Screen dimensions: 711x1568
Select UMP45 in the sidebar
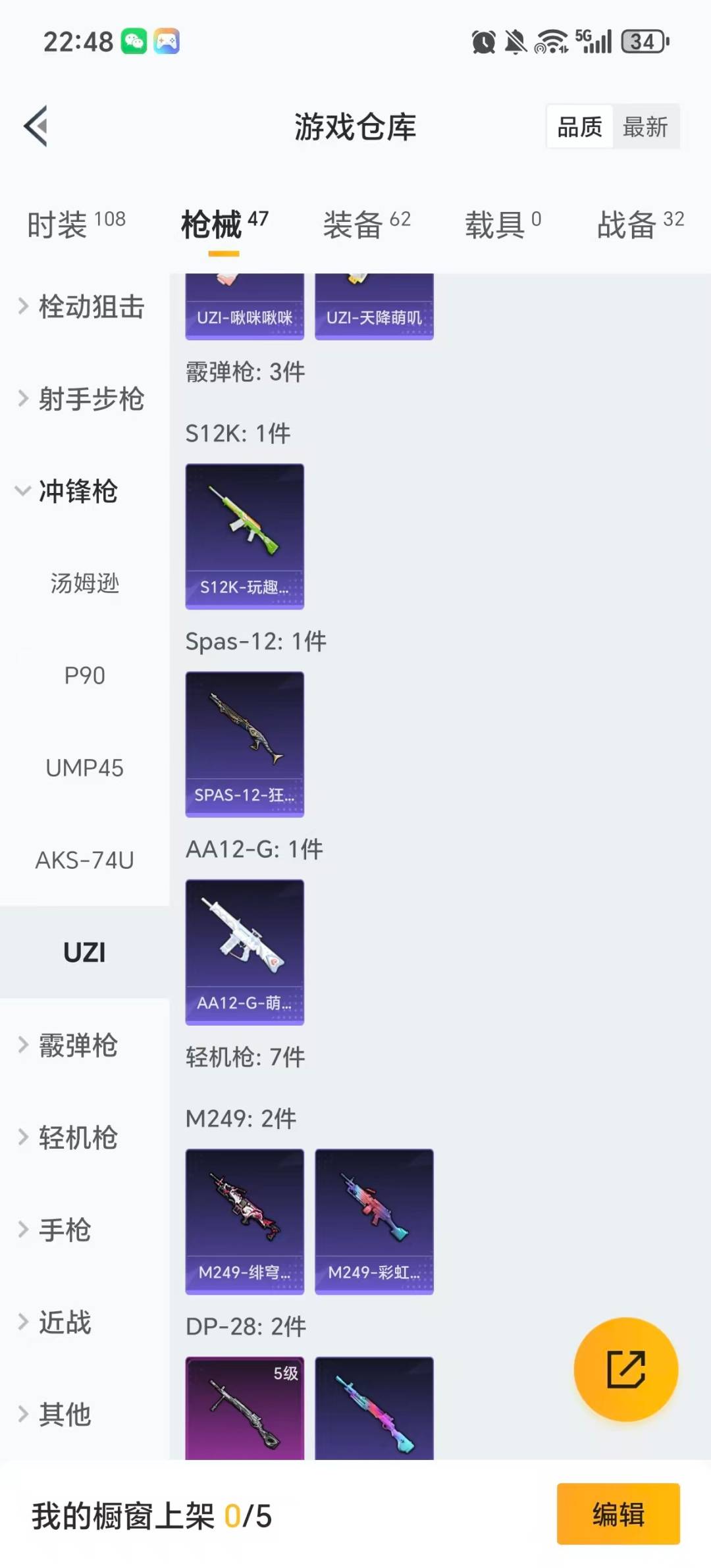click(85, 768)
